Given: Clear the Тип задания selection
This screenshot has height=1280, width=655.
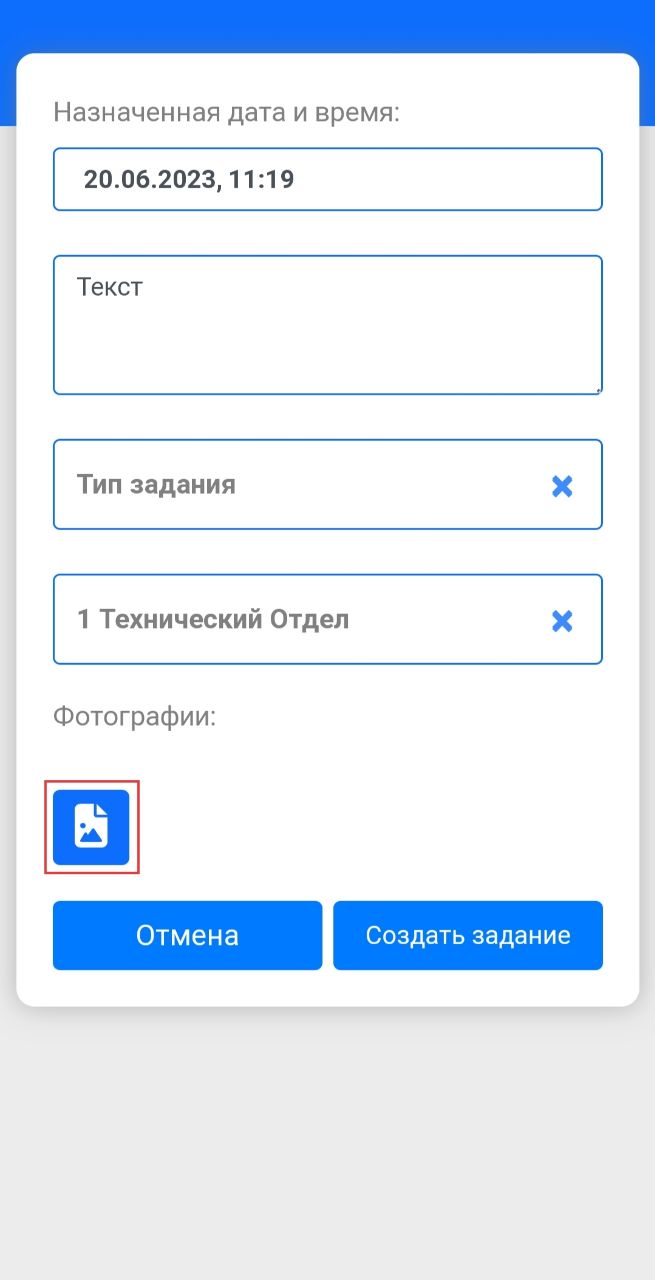Looking at the screenshot, I should pyautogui.click(x=562, y=486).
